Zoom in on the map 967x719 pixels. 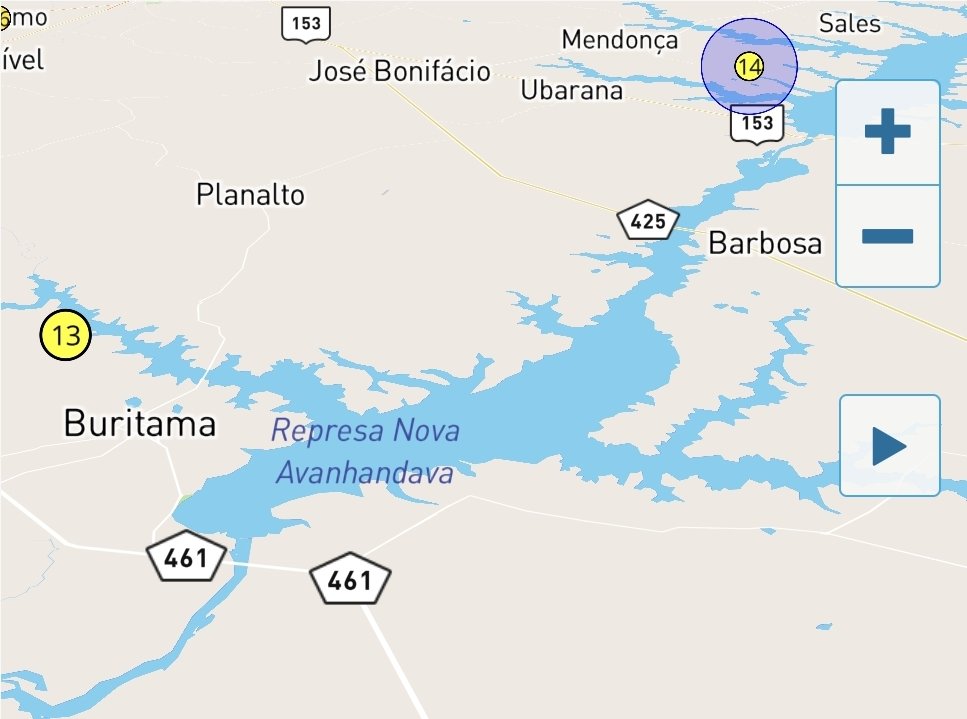[x=887, y=133]
